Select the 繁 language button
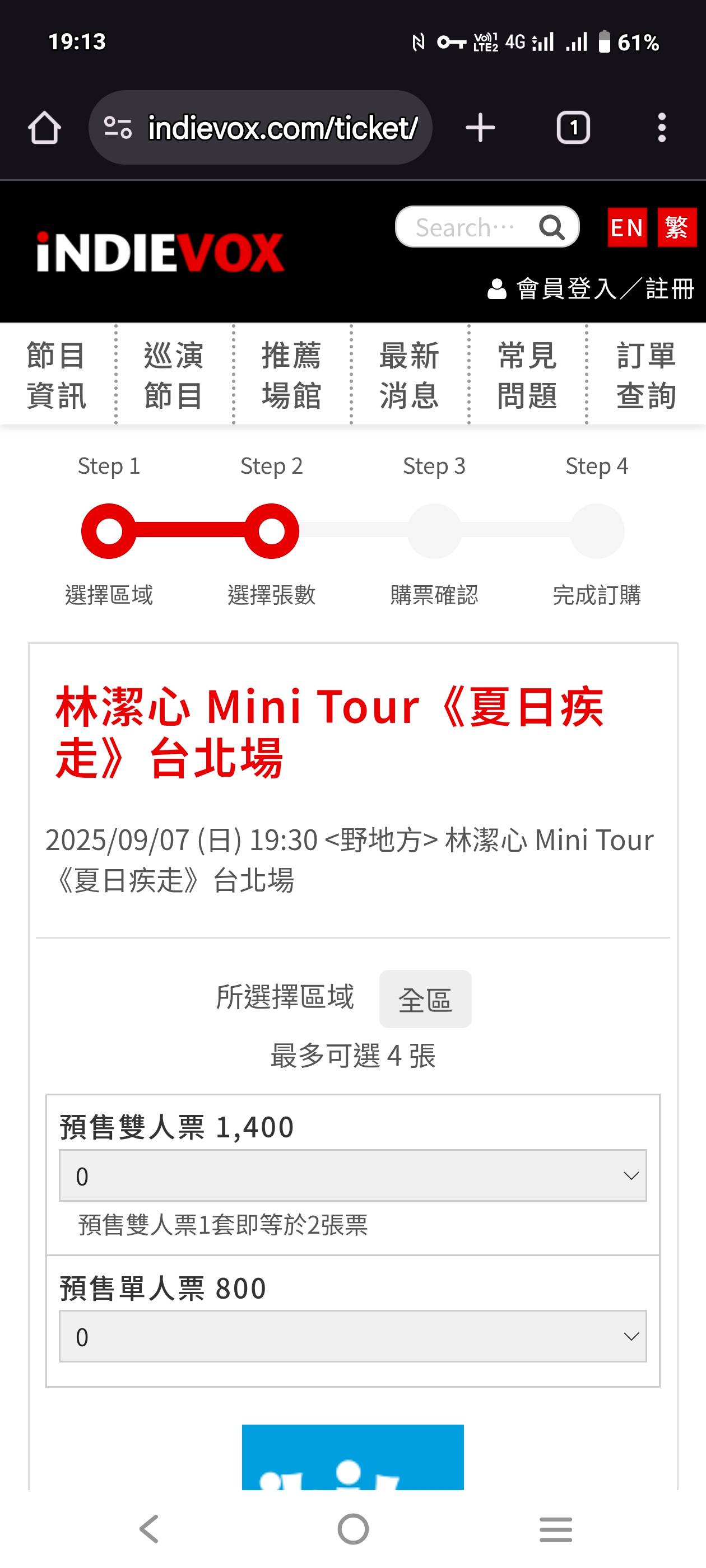Viewport: 706px width, 1568px height. pyautogui.click(x=677, y=227)
